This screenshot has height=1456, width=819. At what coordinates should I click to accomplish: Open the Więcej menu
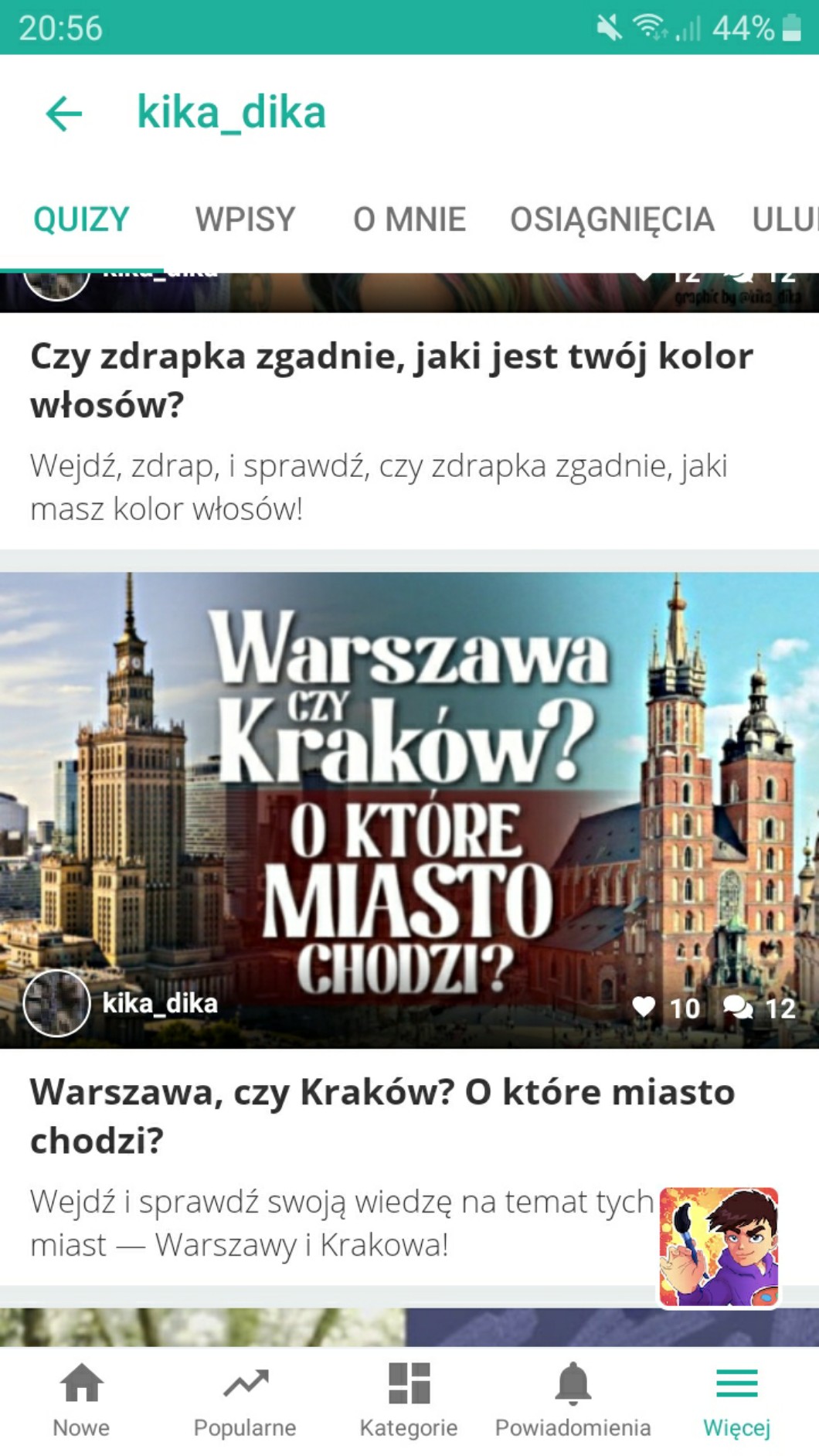click(x=736, y=1400)
